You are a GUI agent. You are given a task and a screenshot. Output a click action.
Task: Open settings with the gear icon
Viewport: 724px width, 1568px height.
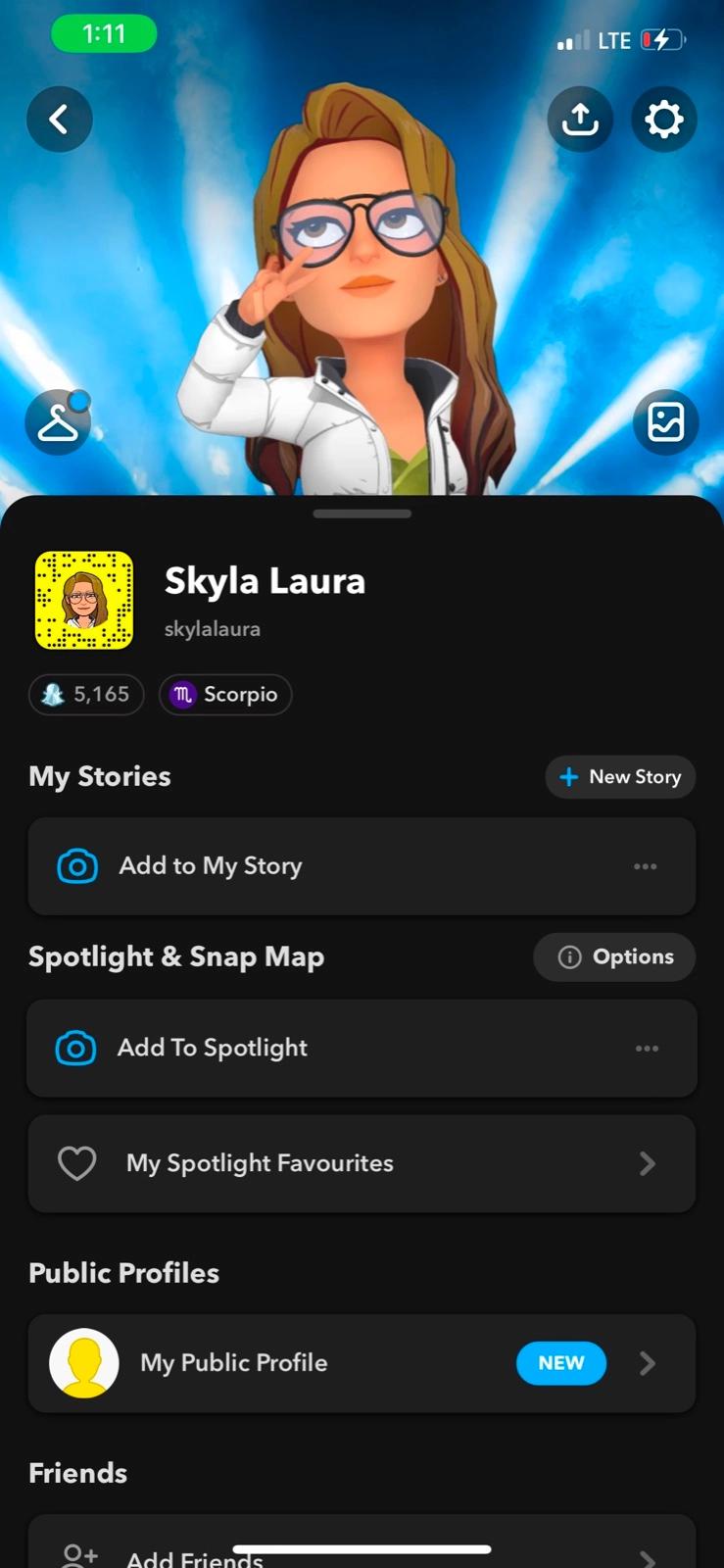pyautogui.click(x=663, y=120)
